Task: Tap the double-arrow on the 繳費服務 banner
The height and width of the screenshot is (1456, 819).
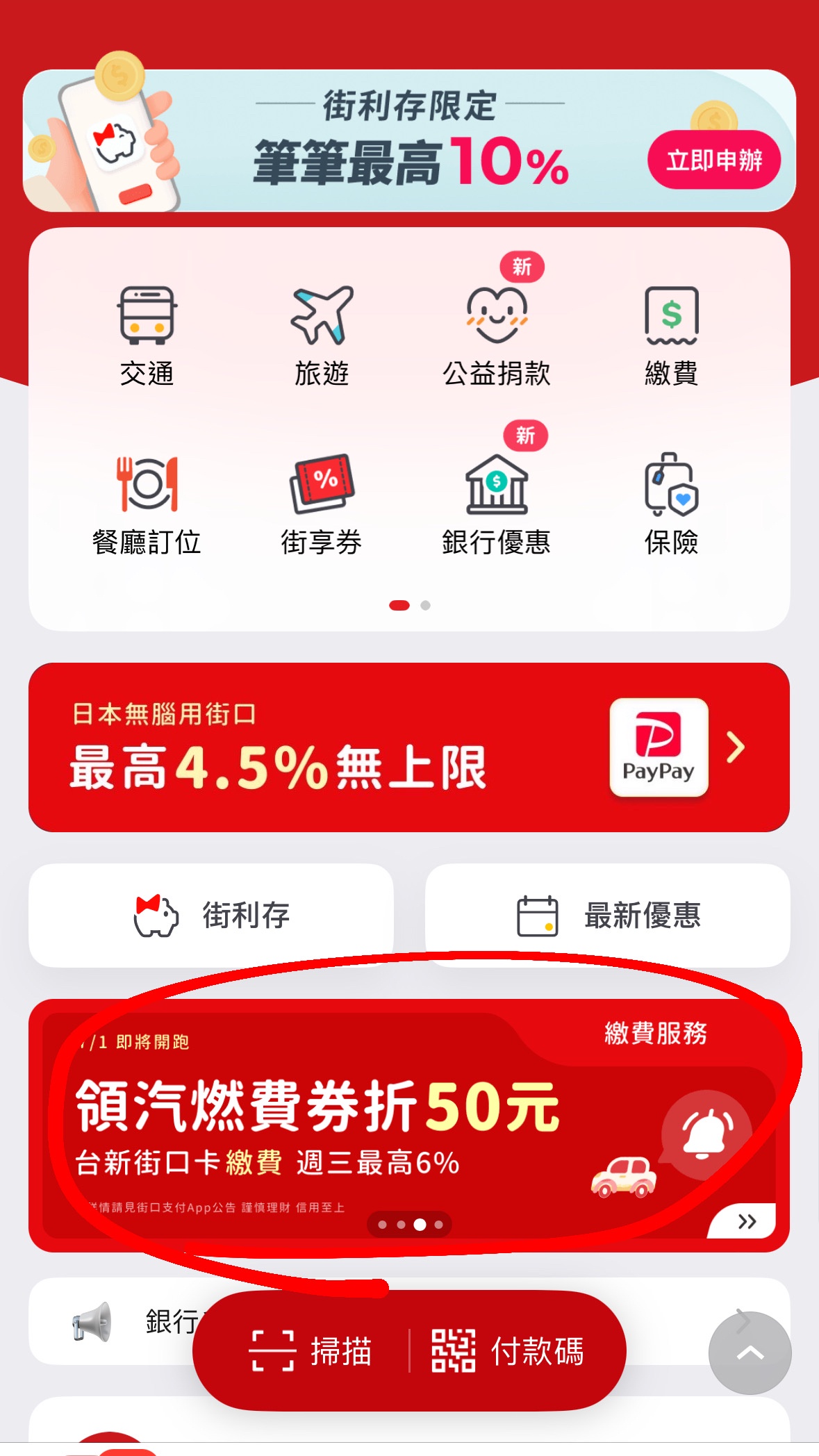Action: click(747, 1221)
